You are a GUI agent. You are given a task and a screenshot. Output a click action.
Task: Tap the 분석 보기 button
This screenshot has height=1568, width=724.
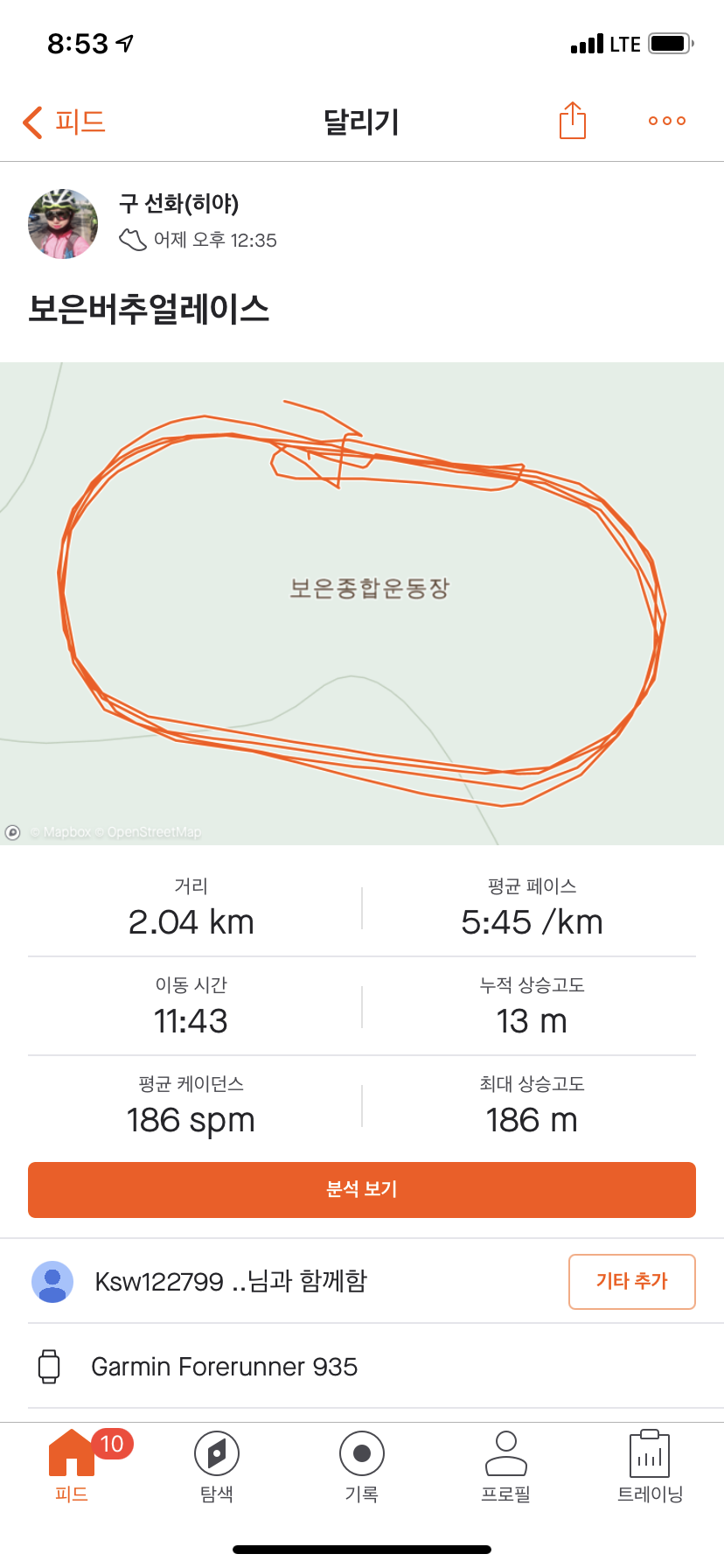coord(362,1189)
